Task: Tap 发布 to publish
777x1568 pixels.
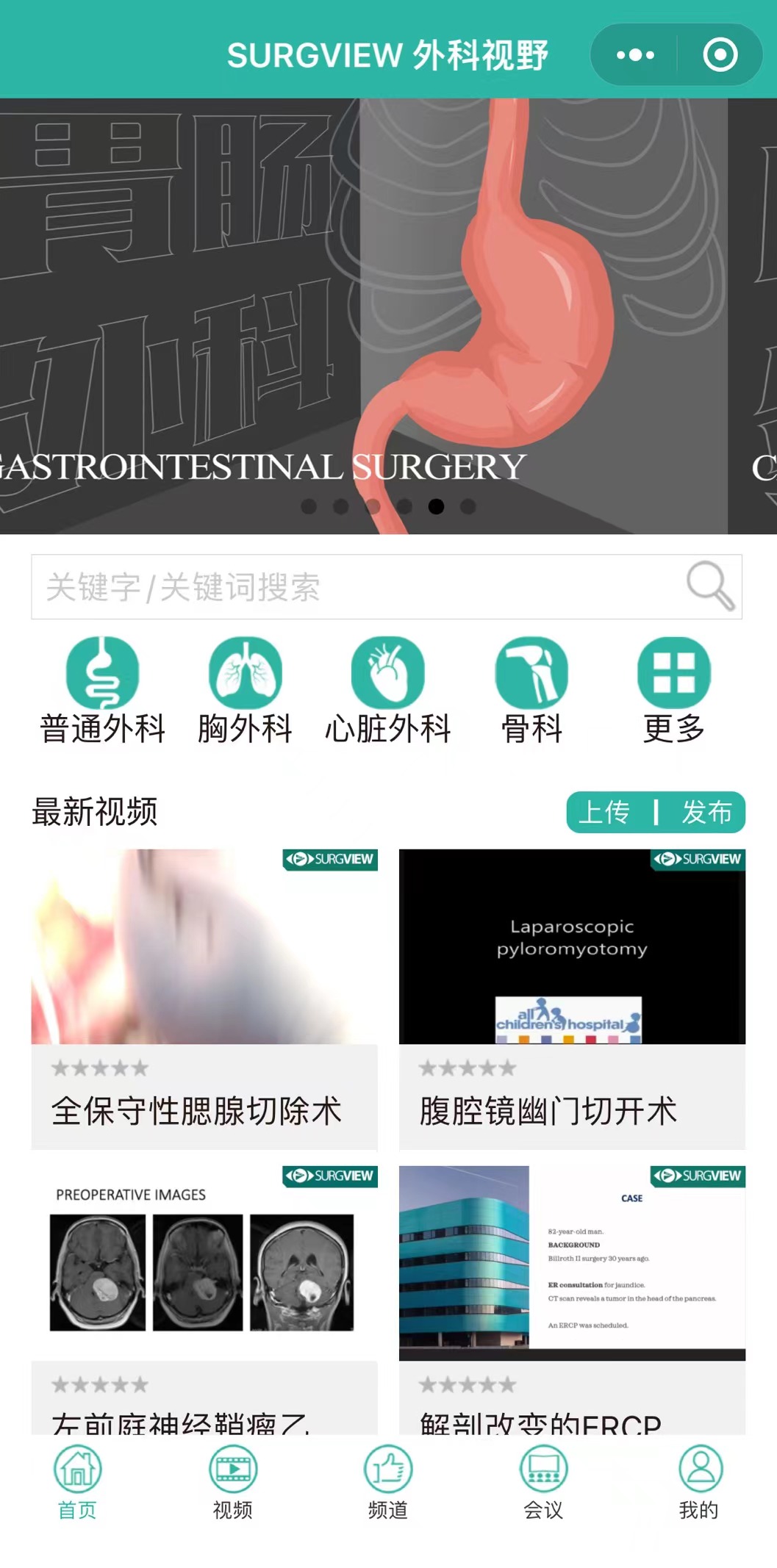Action: coord(706,812)
